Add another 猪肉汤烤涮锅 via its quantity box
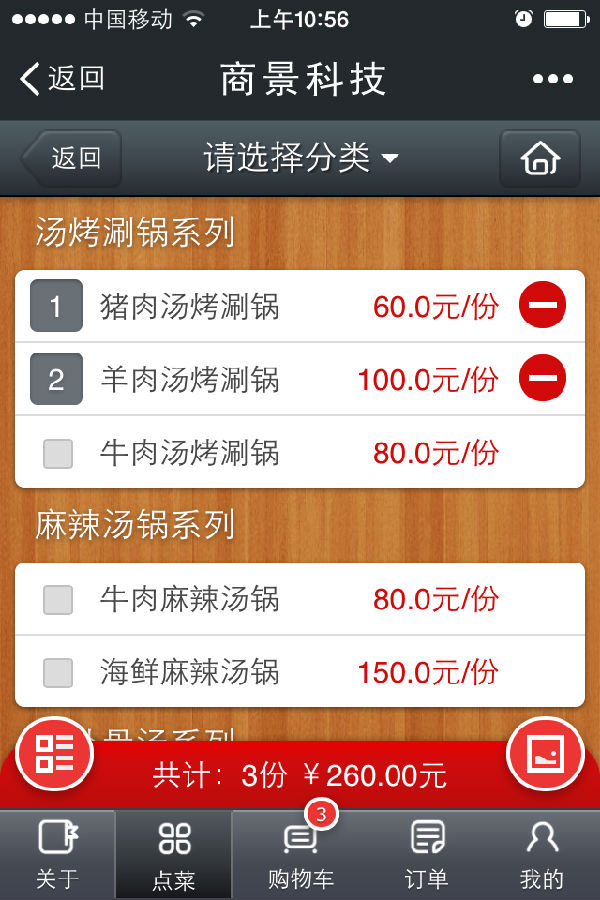This screenshot has height=900, width=600. point(56,306)
